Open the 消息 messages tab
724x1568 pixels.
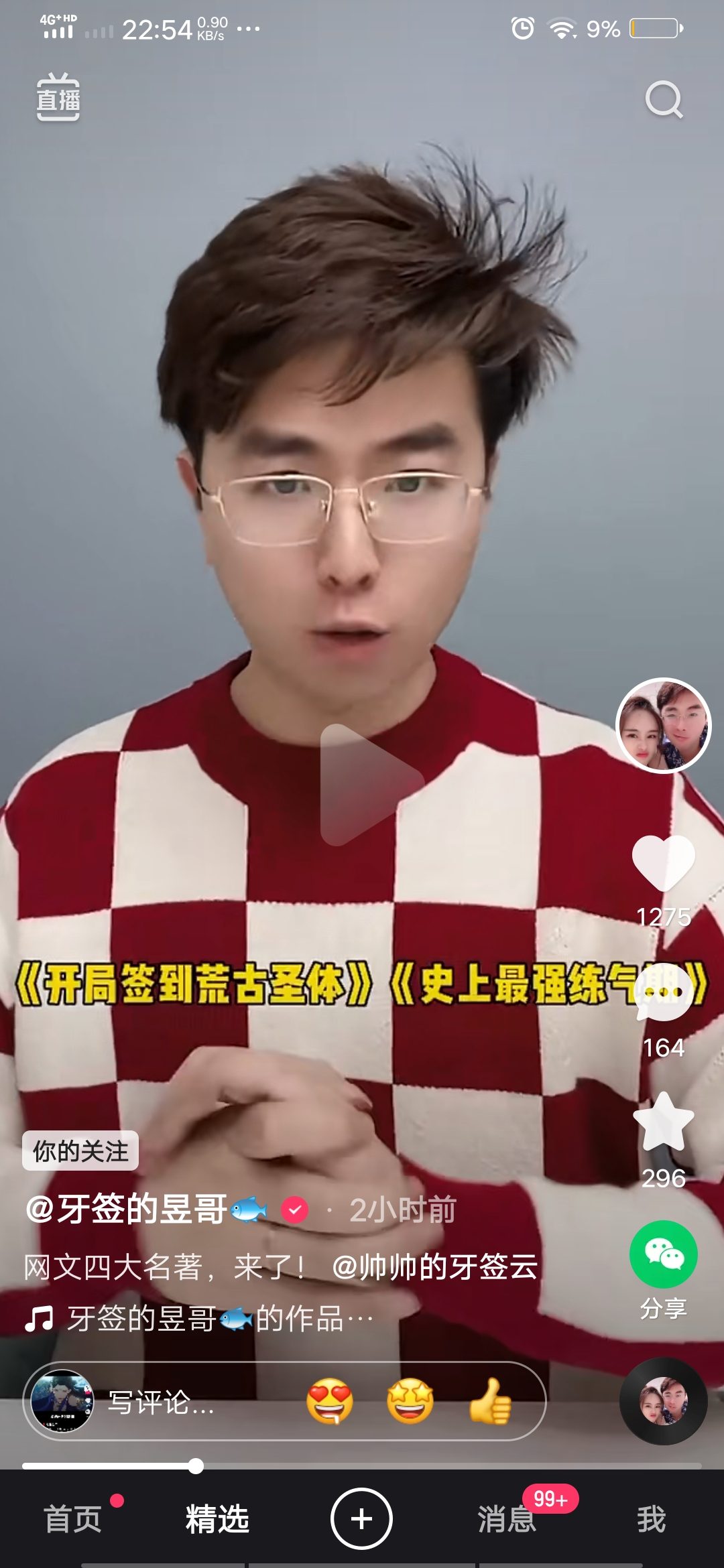click(x=507, y=1519)
